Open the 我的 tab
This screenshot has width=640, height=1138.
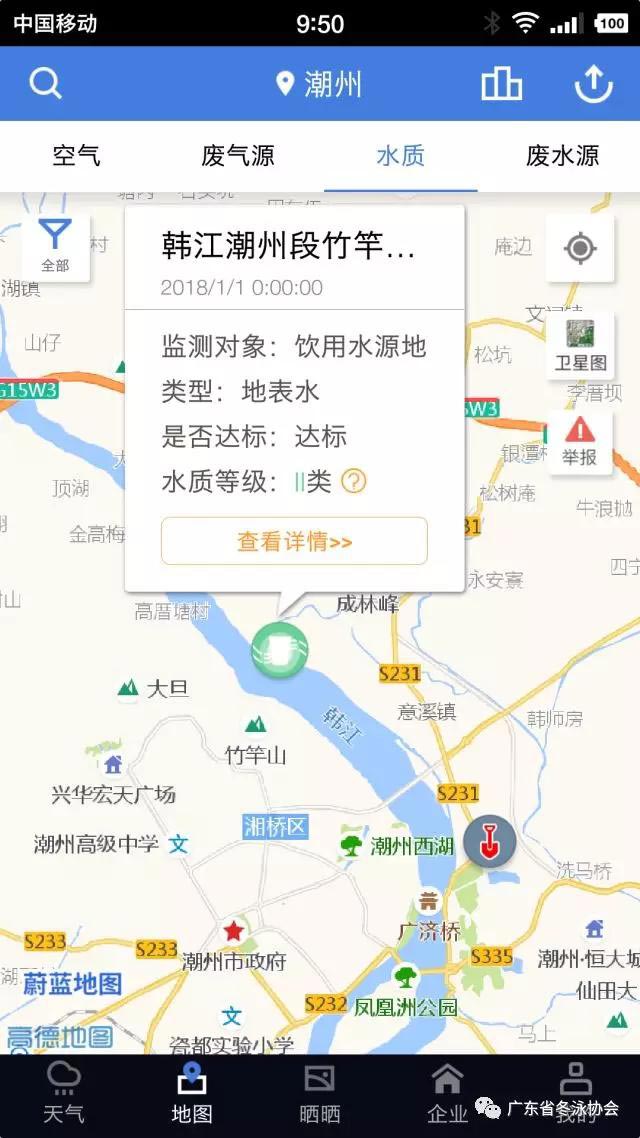tap(576, 1093)
